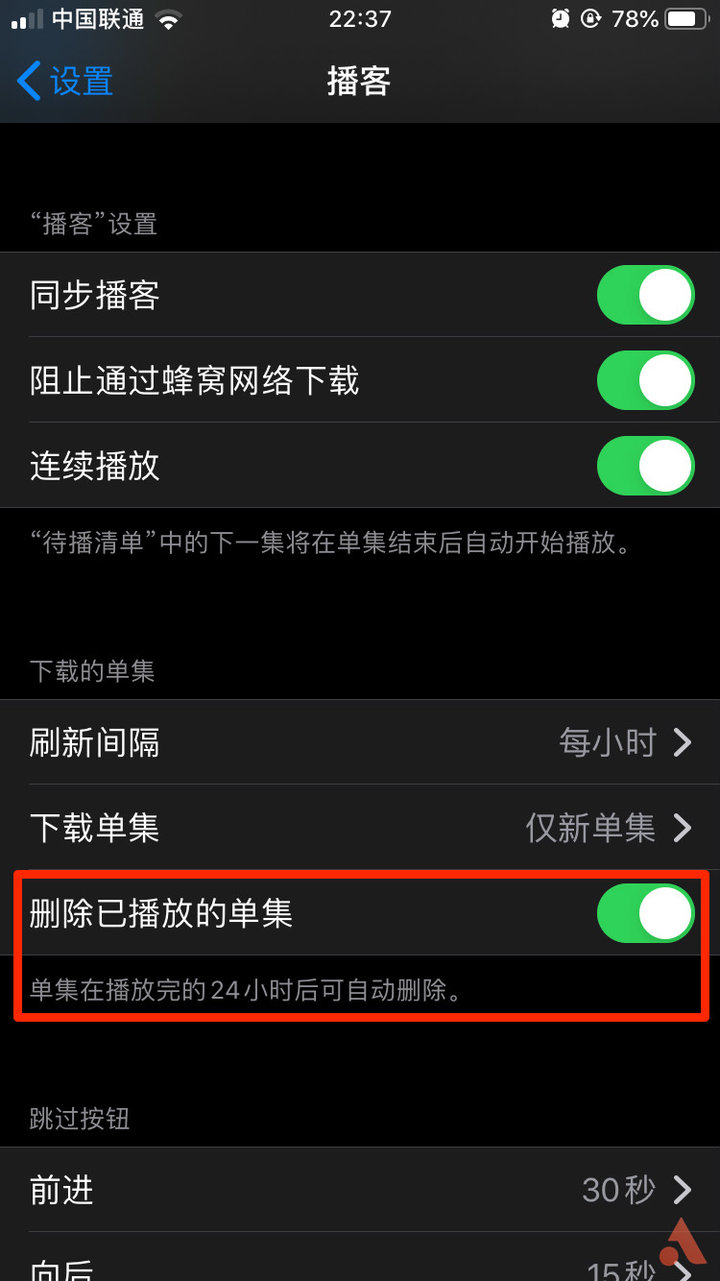
Task: Tap the orientation lock icon in status bar
Action: pos(589,17)
